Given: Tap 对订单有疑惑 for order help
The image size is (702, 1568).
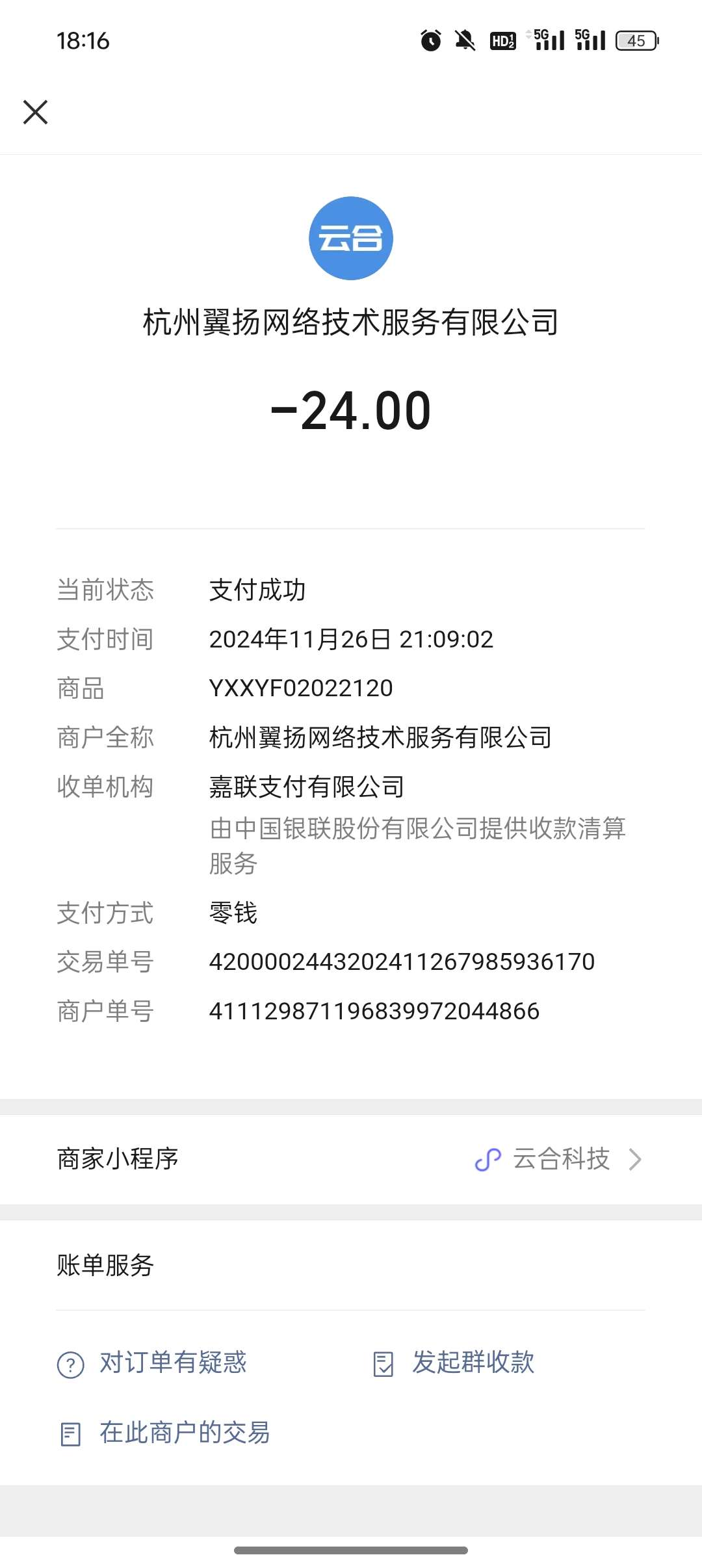Looking at the screenshot, I should [172, 1363].
